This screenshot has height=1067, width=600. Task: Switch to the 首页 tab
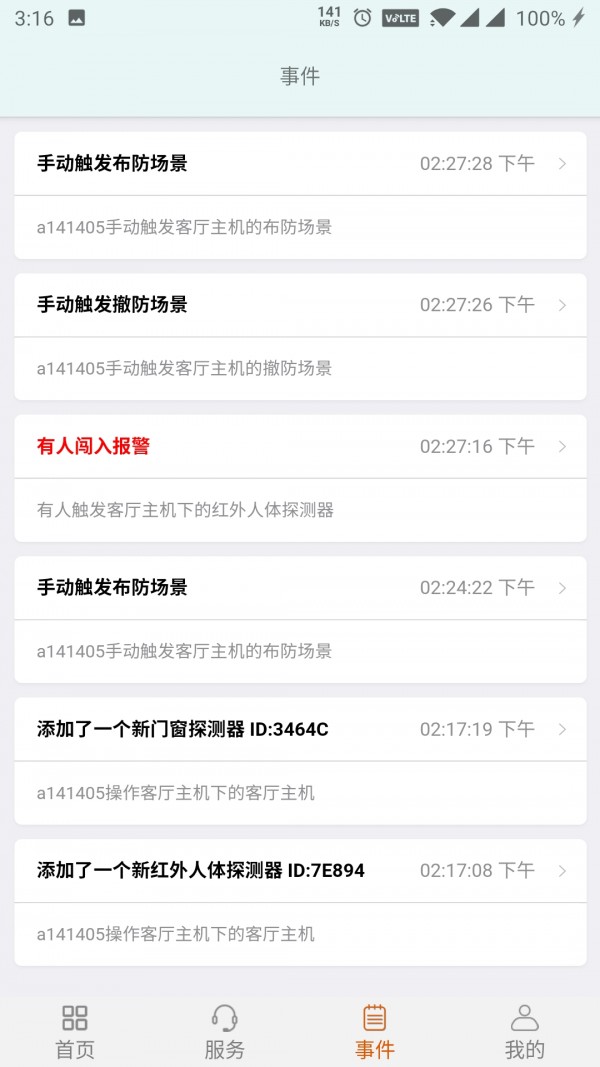coord(75,1031)
